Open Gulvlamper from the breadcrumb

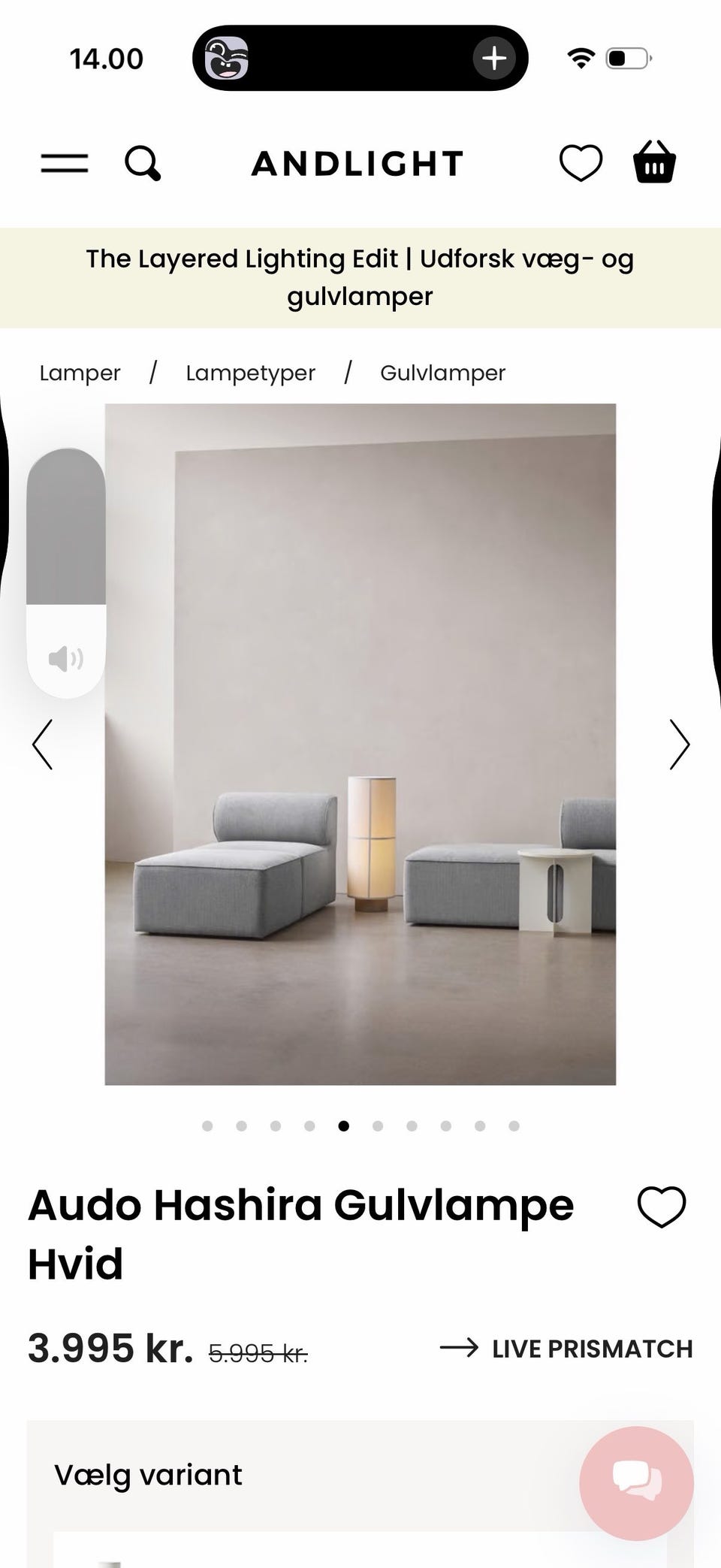pos(443,373)
